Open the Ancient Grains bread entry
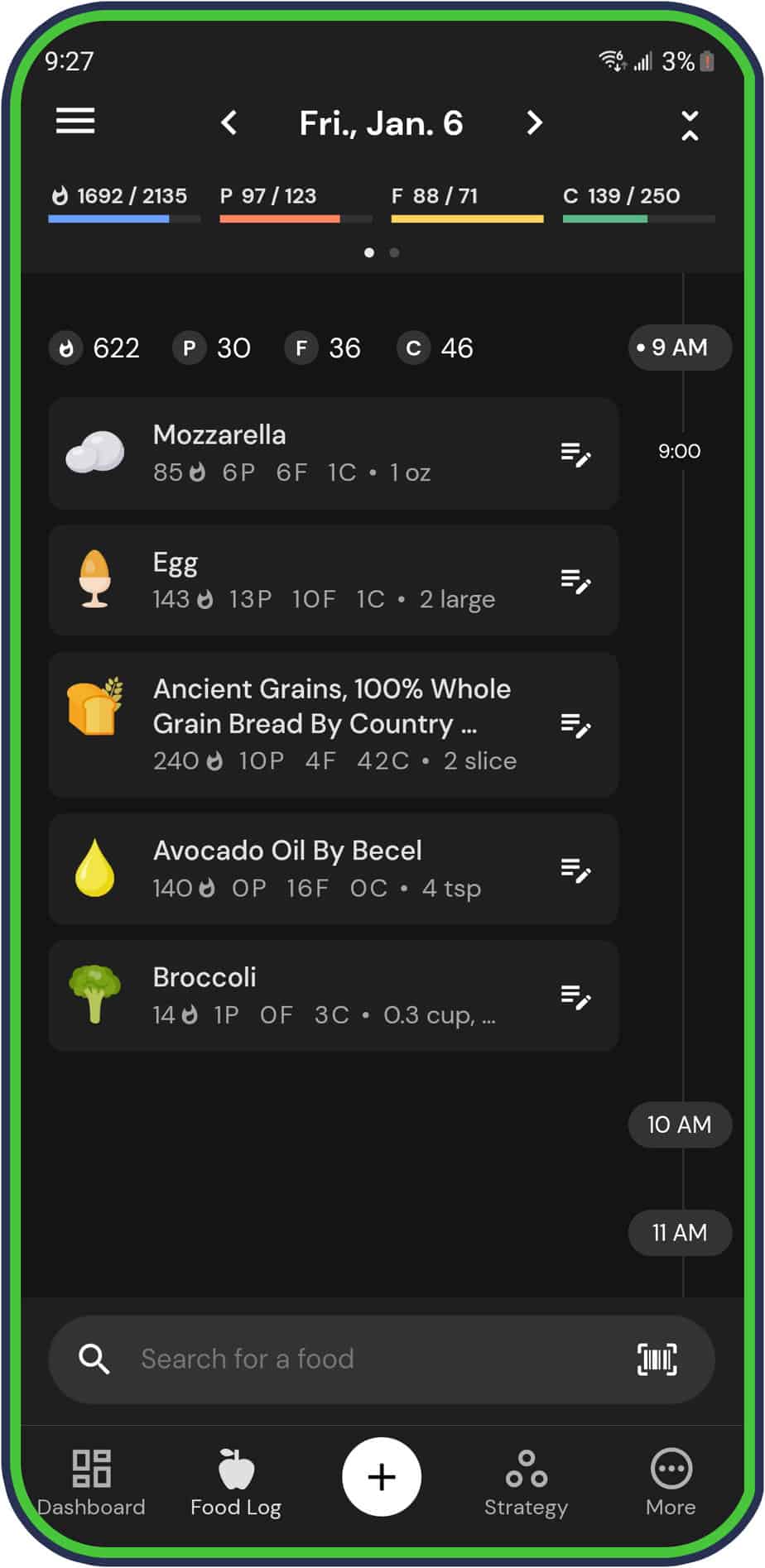765x1568 pixels. (331, 724)
